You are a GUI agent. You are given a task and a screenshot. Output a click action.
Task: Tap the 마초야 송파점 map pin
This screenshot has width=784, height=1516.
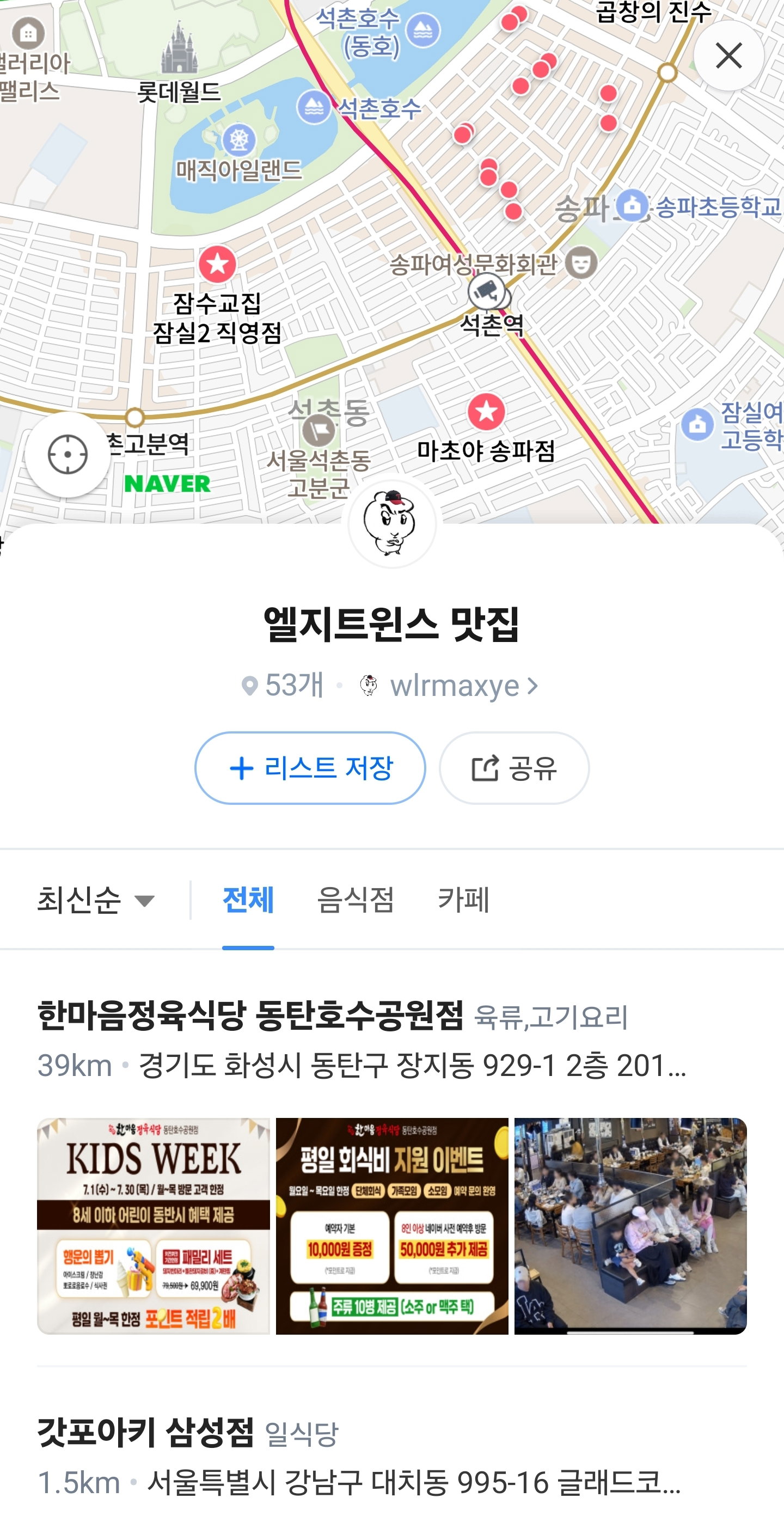click(486, 411)
